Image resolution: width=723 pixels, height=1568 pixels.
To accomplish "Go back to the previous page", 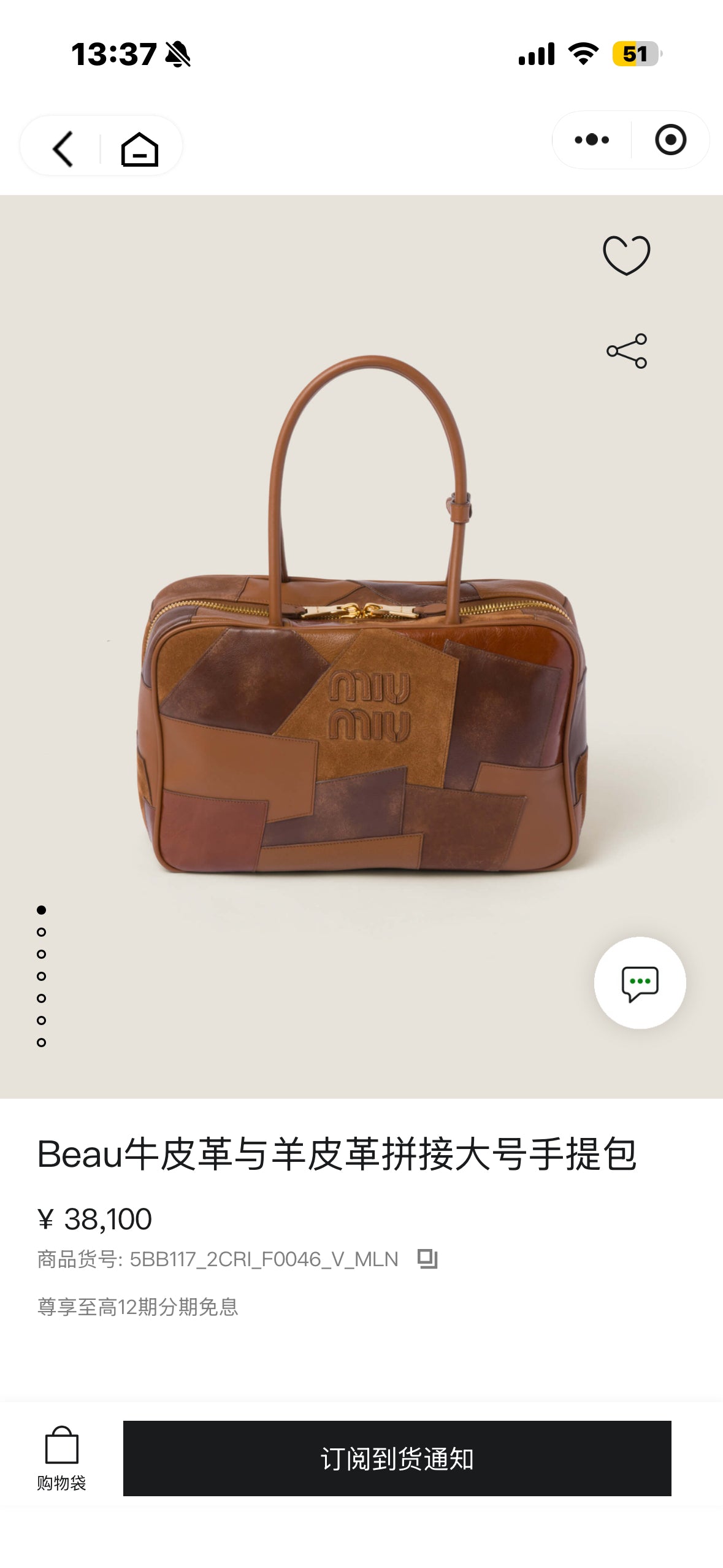I will pos(63,148).
